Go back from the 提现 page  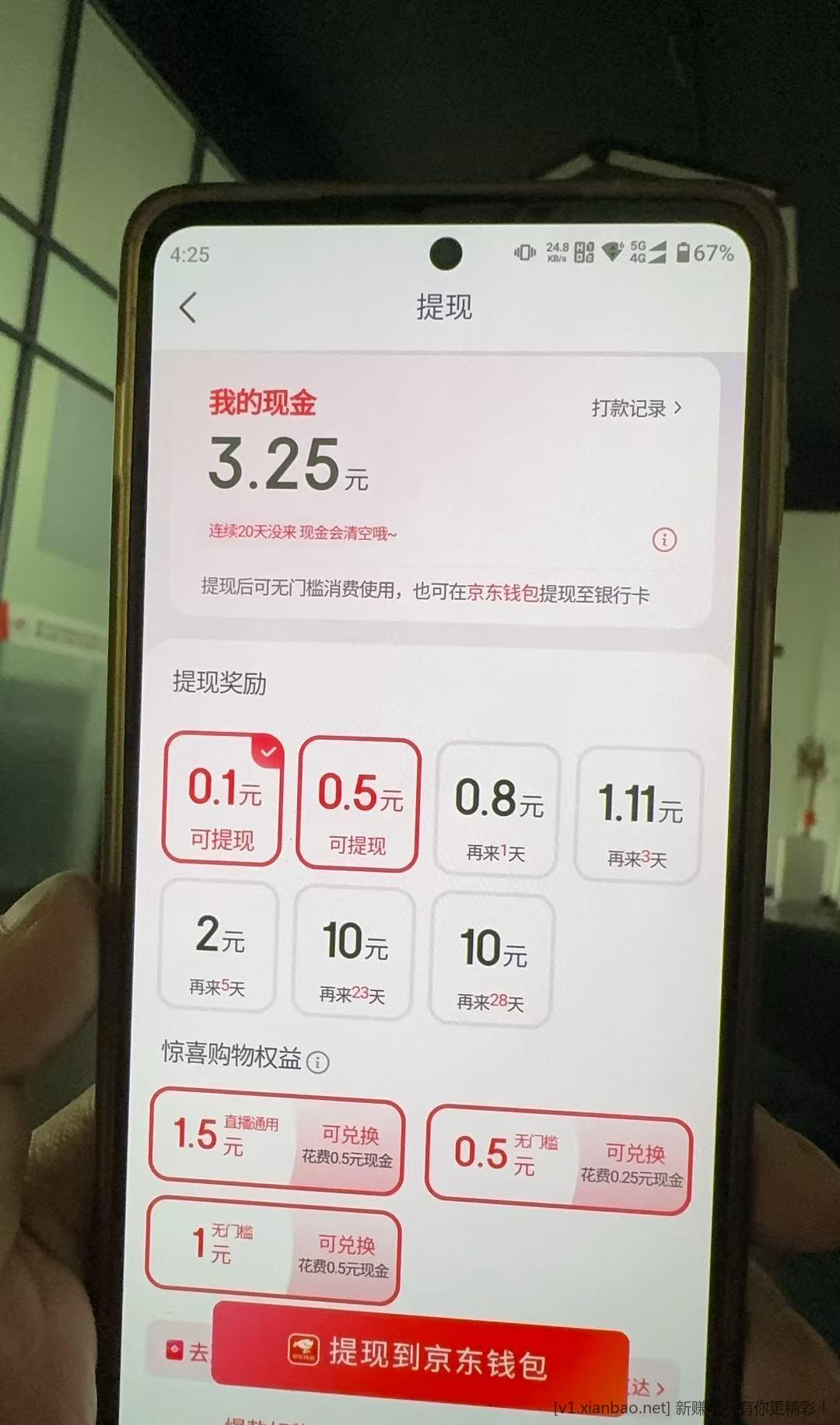tap(188, 308)
